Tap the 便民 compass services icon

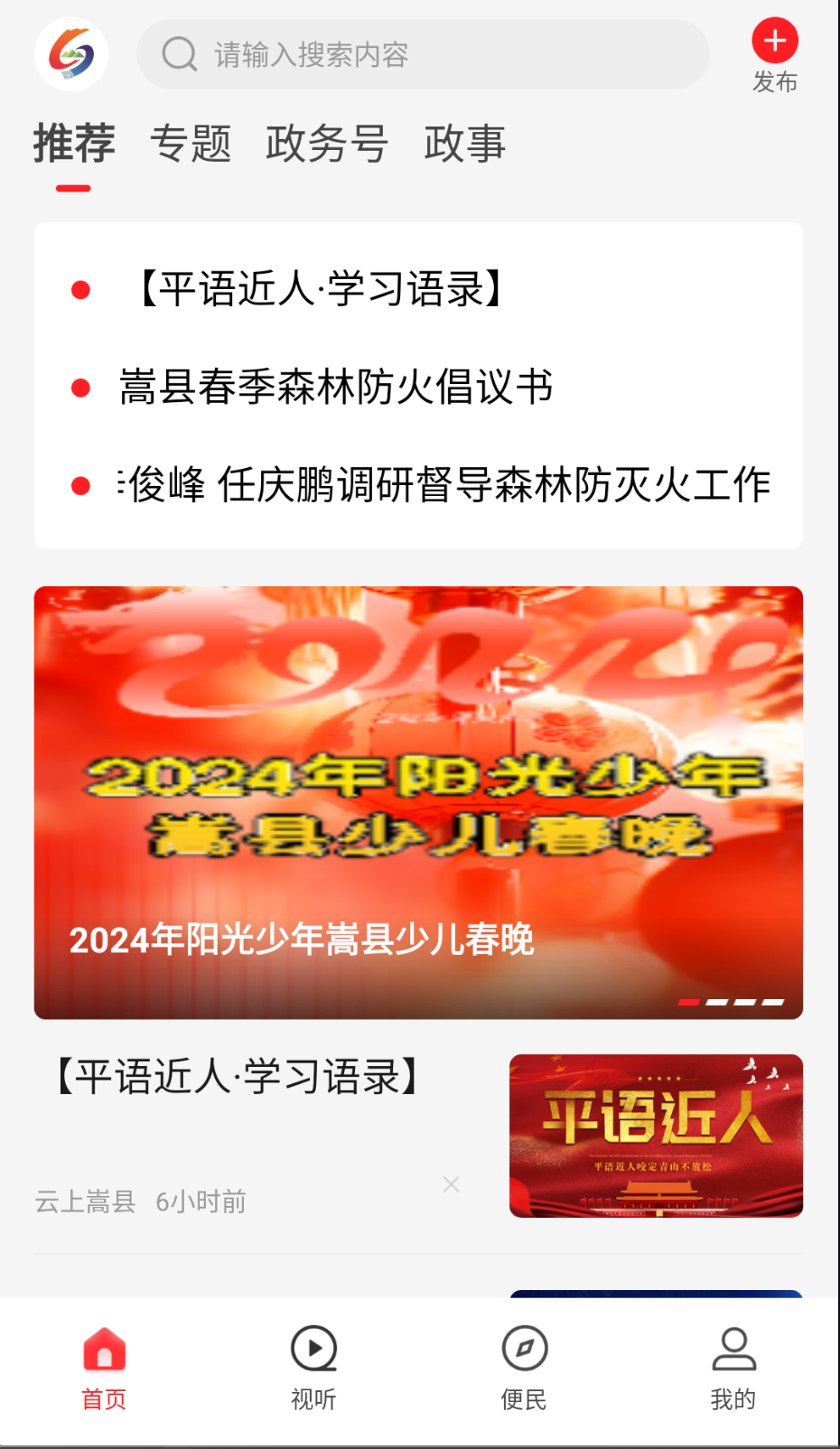(524, 1349)
